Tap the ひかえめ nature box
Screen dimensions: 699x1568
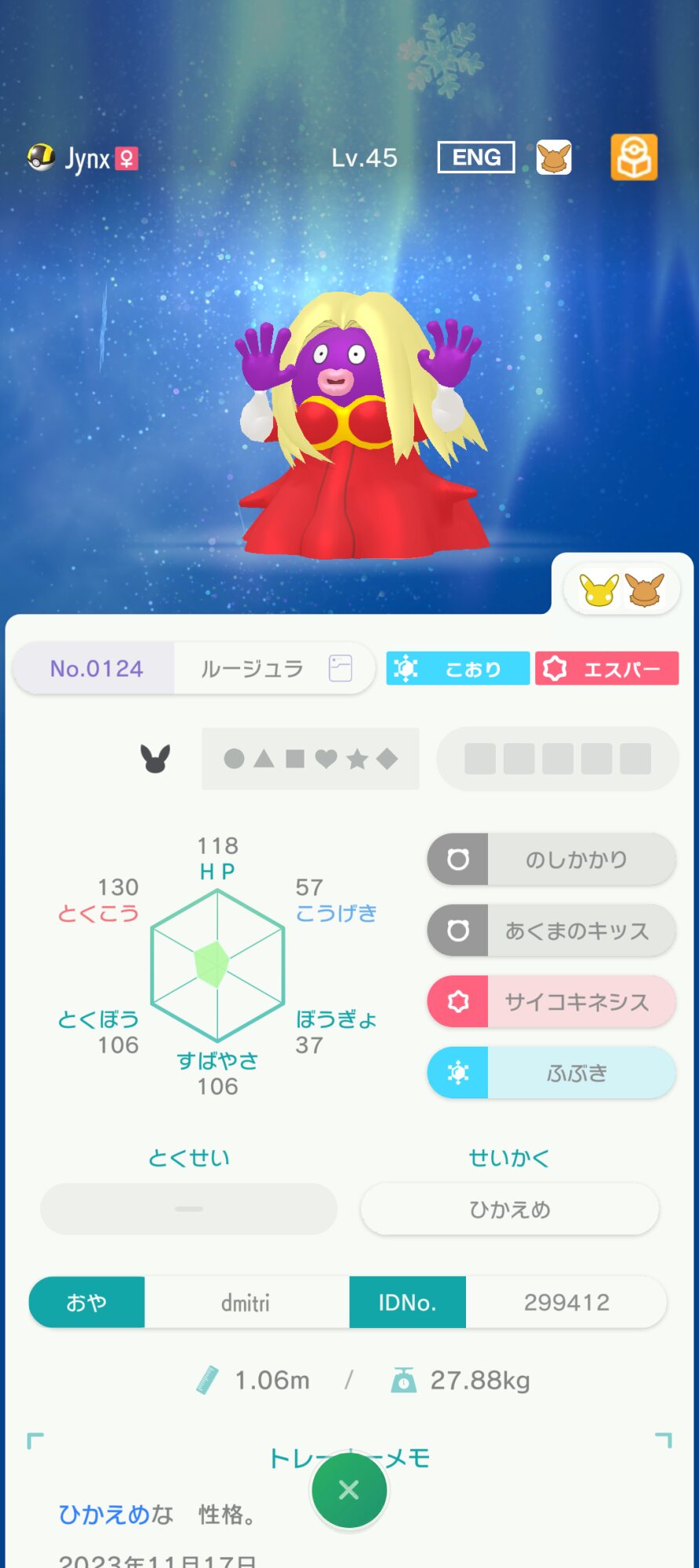point(510,1210)
